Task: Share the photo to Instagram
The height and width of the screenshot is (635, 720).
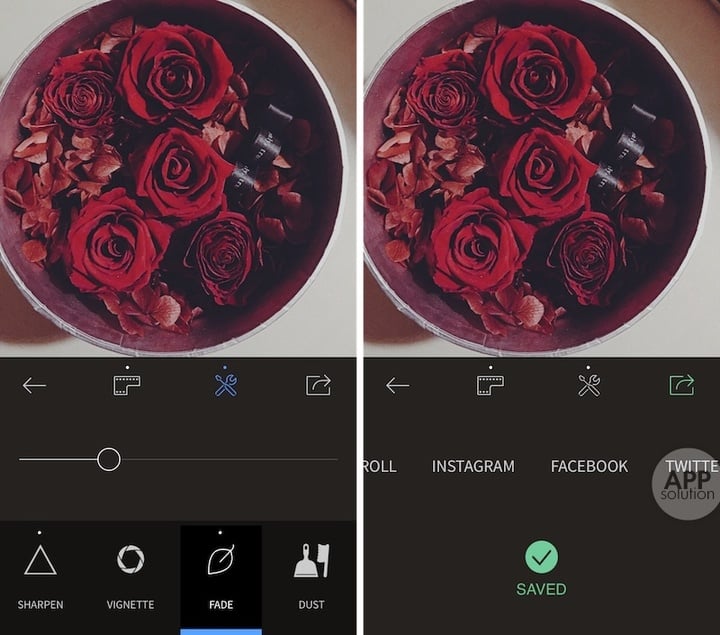Action: [x=473, y=466]
